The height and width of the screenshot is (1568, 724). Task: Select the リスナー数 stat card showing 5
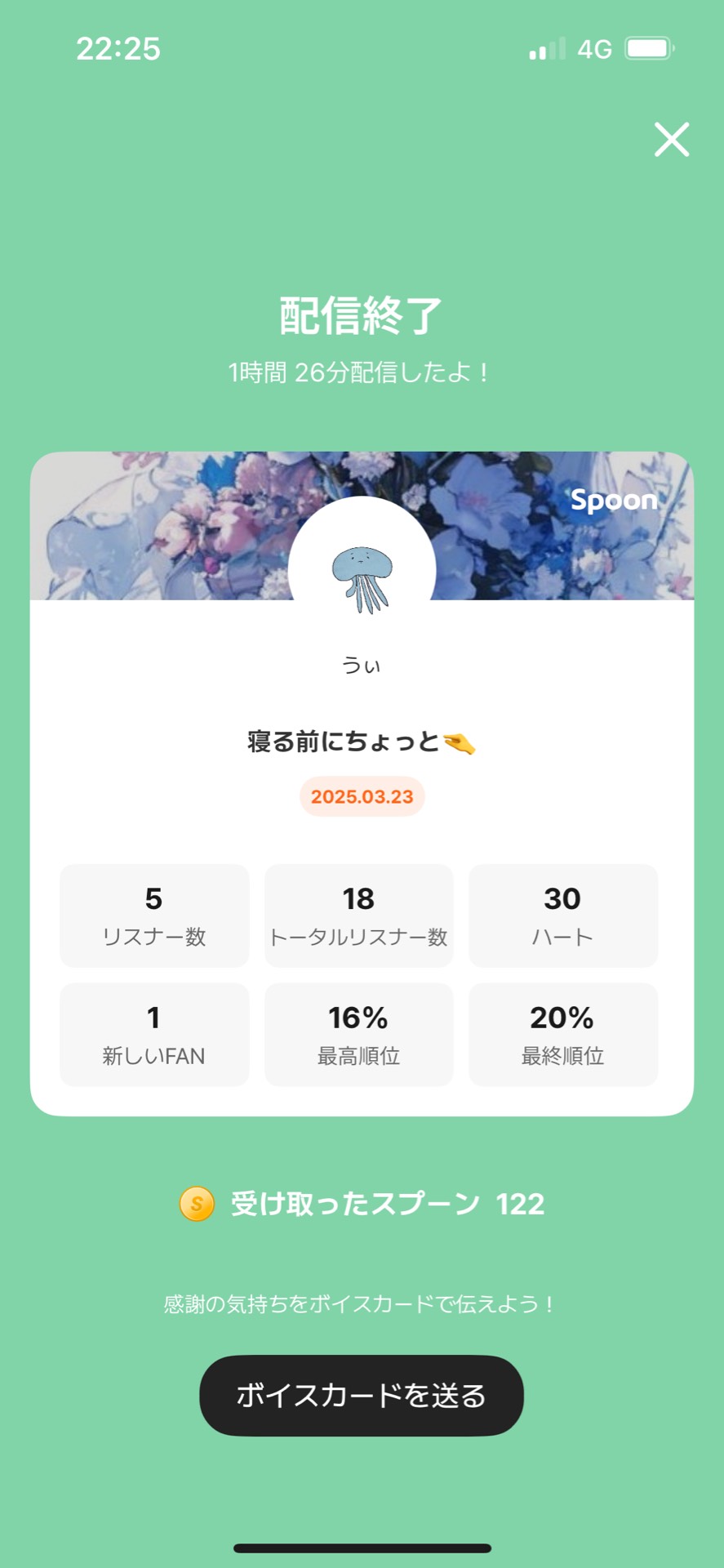(x=154, y=915)
